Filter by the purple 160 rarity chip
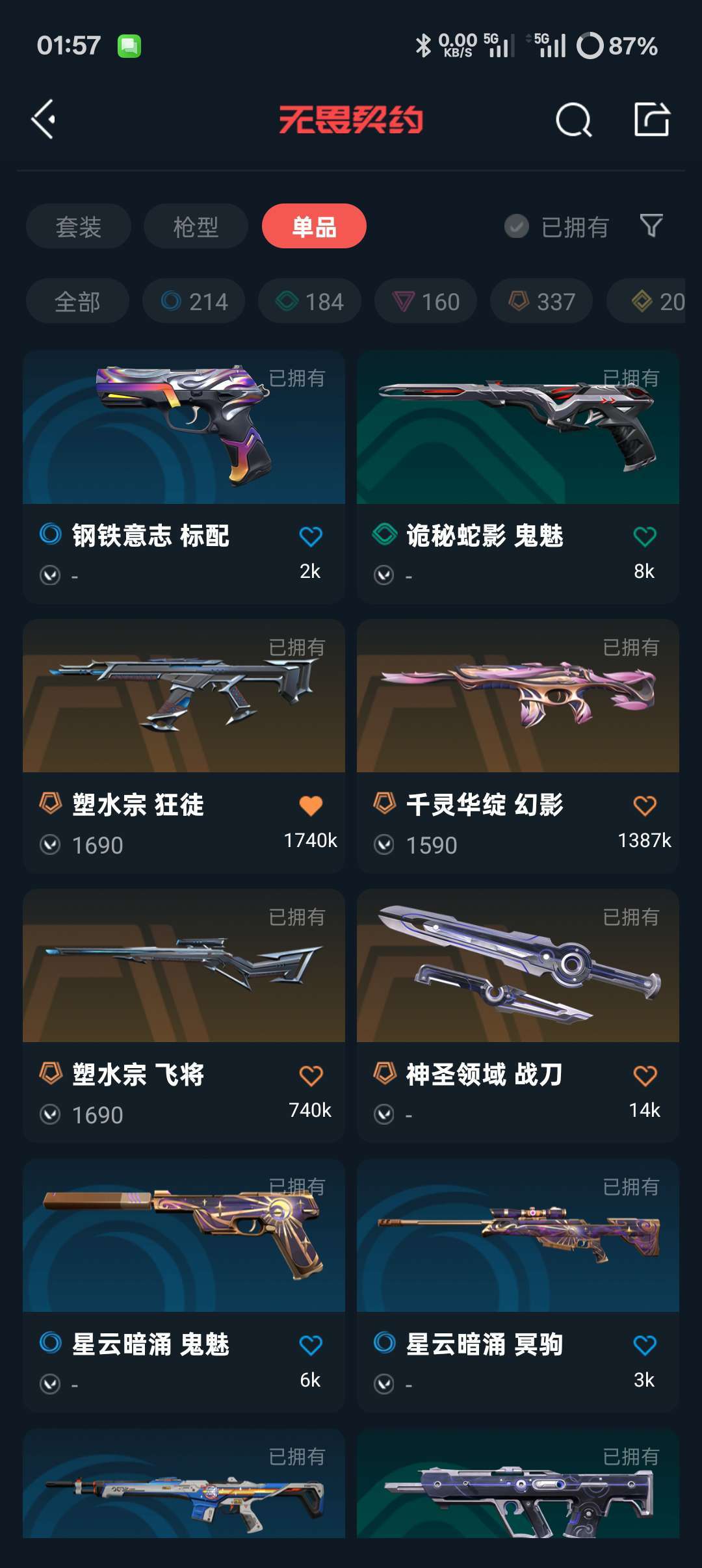This screenshot has width=702, height=1568. click(426, 302)
